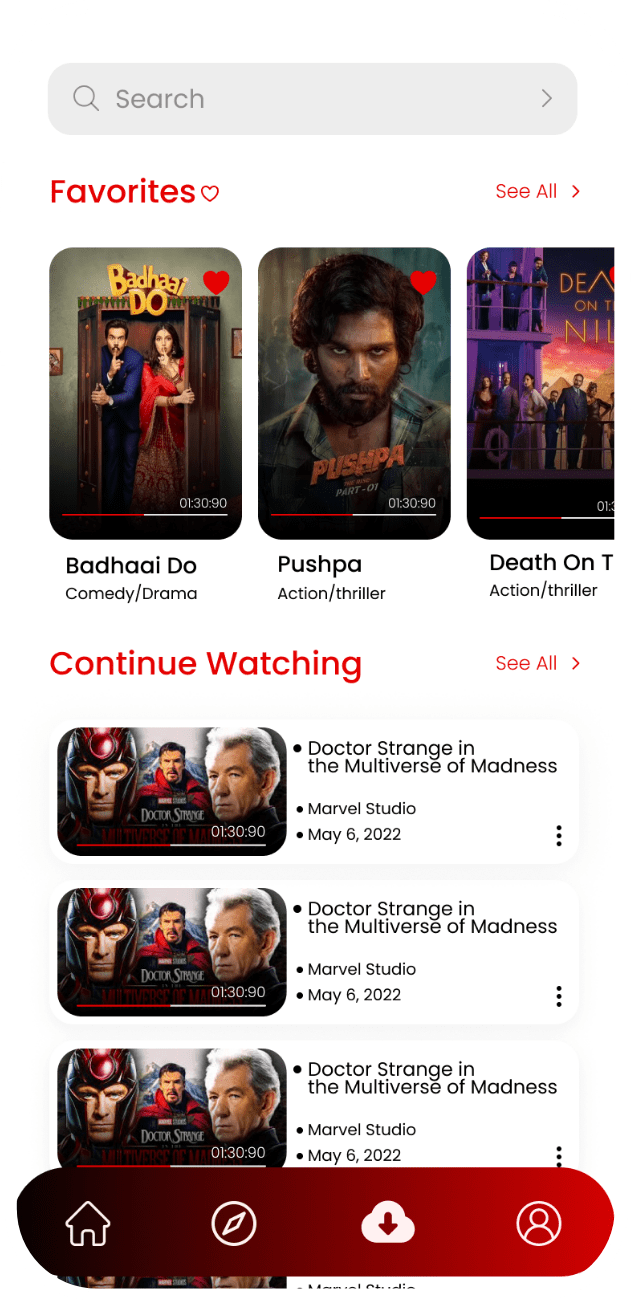Viewport: 631px width, 1300px height.
Task: Switch to the compass Explore tab
Action: (x=234, y=1223)
